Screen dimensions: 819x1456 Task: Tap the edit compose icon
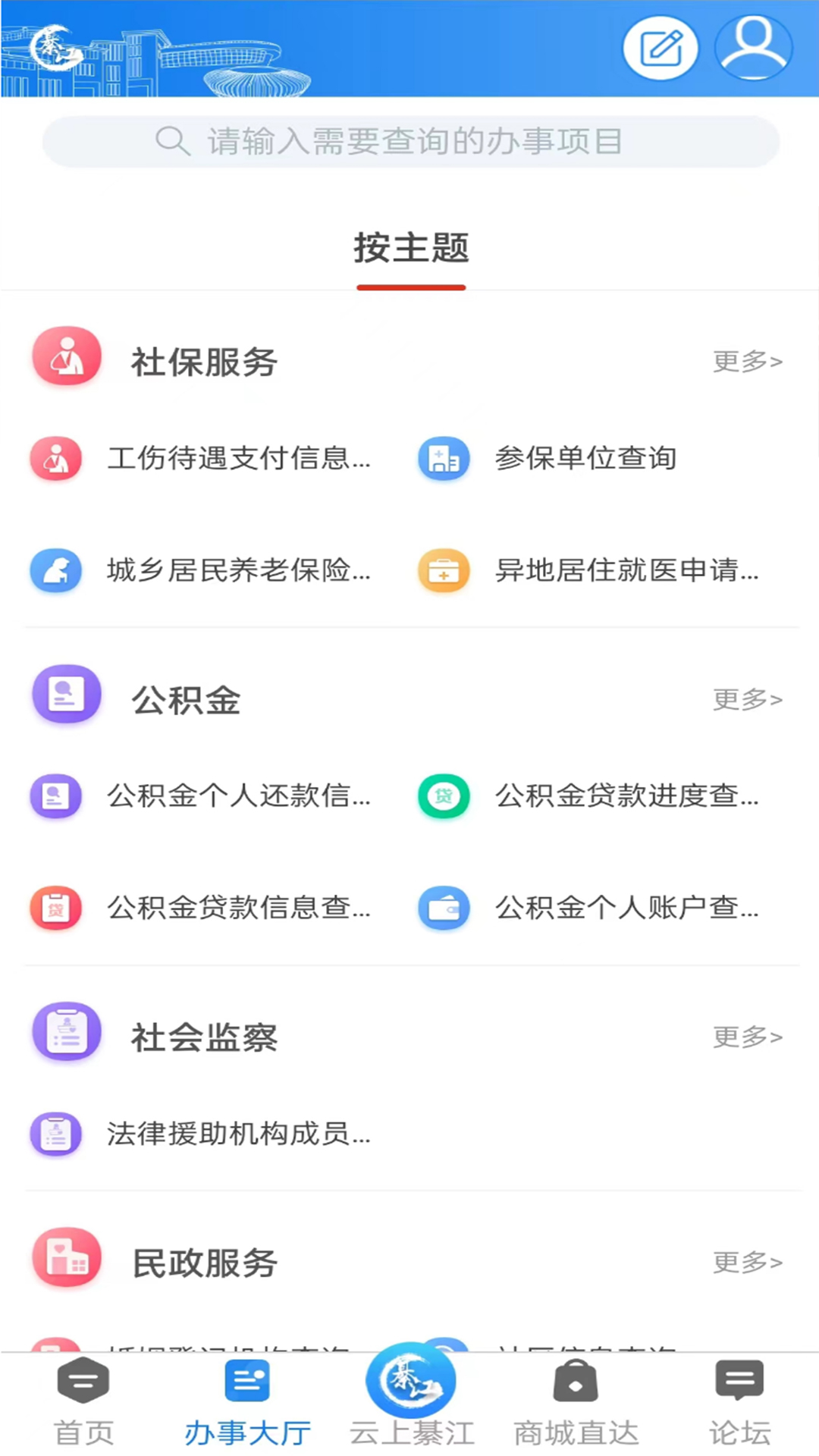tap(661, 49)
